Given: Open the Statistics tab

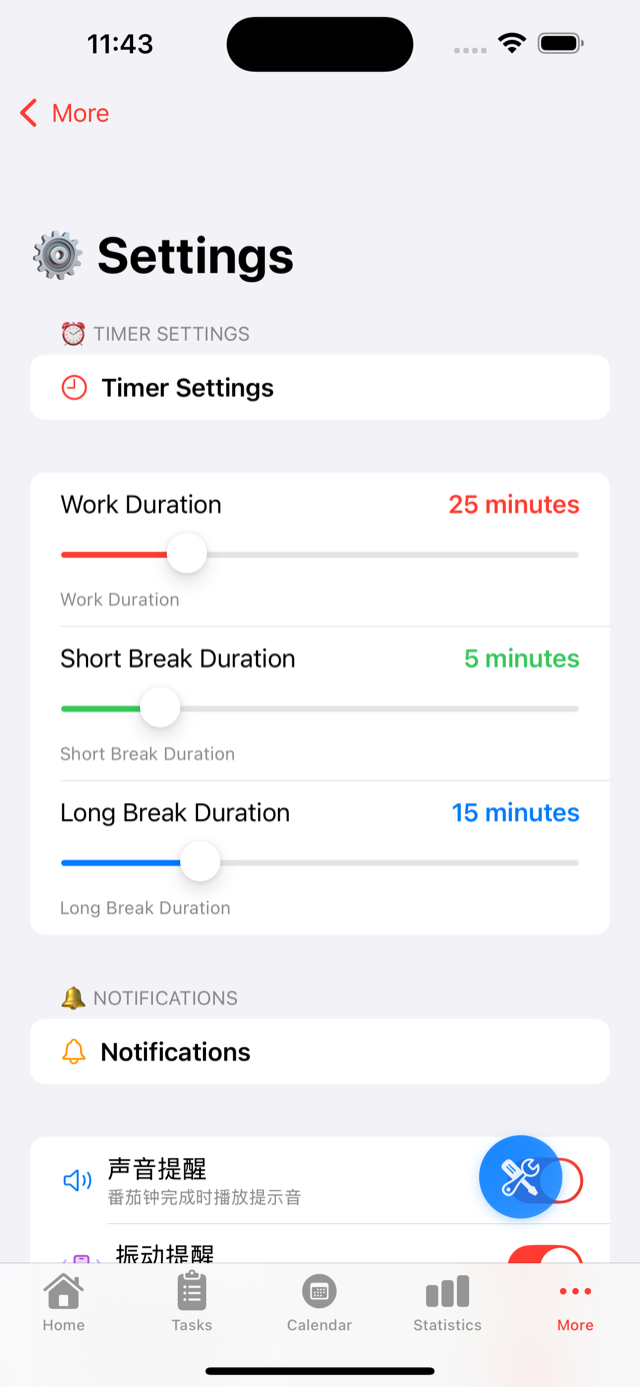Looking at the screenshot, I should click(448, 1302).
